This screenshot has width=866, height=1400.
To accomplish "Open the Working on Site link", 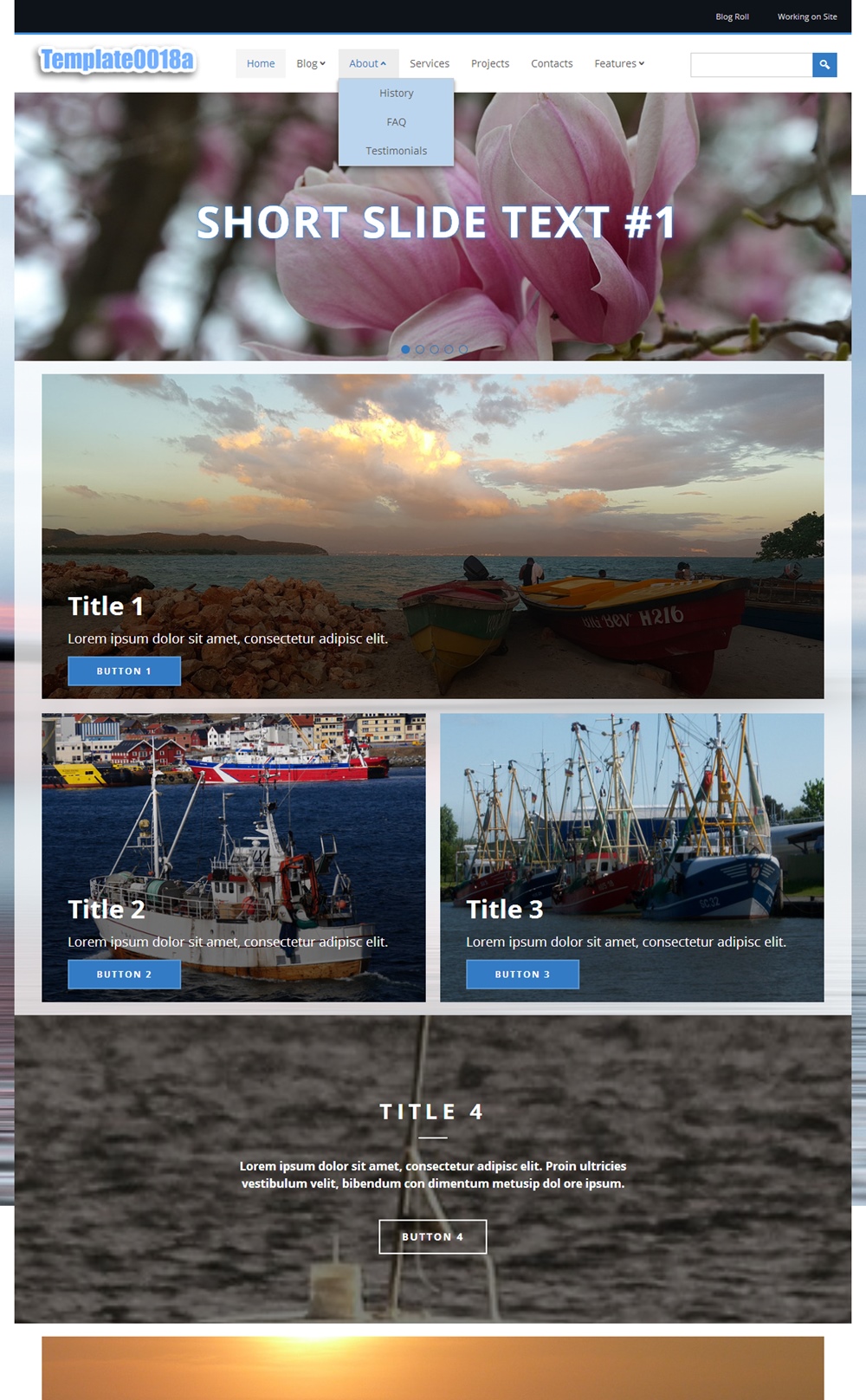I will (807, 16).
